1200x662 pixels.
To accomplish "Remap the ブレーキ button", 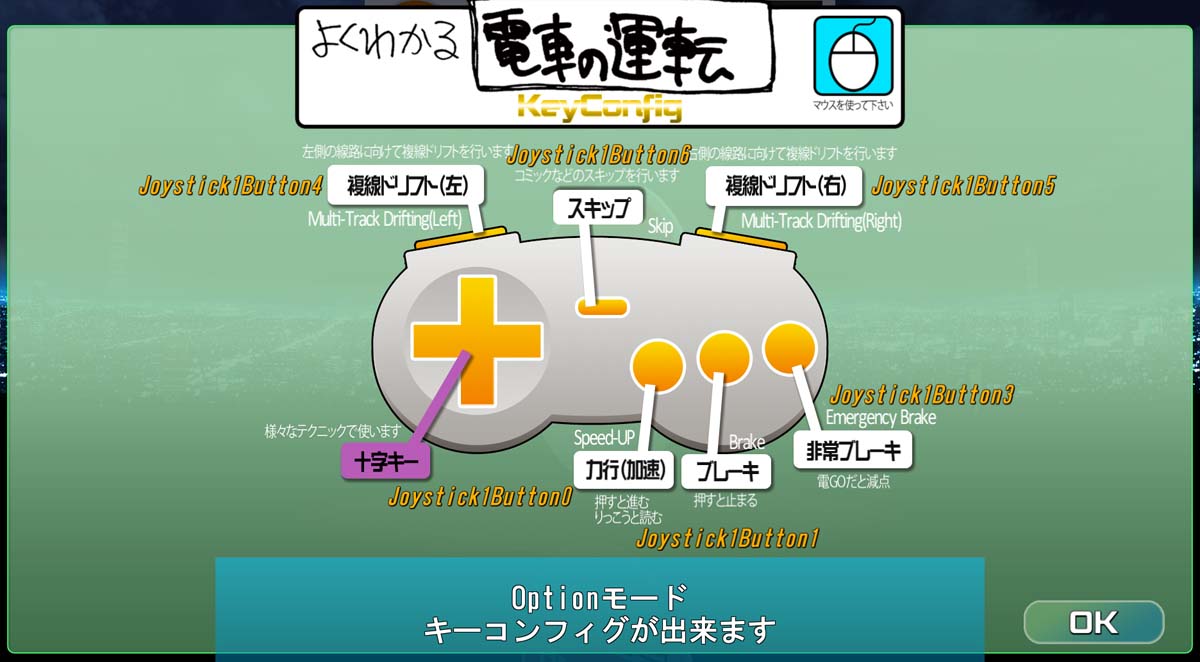I will (x=726, y=471).
